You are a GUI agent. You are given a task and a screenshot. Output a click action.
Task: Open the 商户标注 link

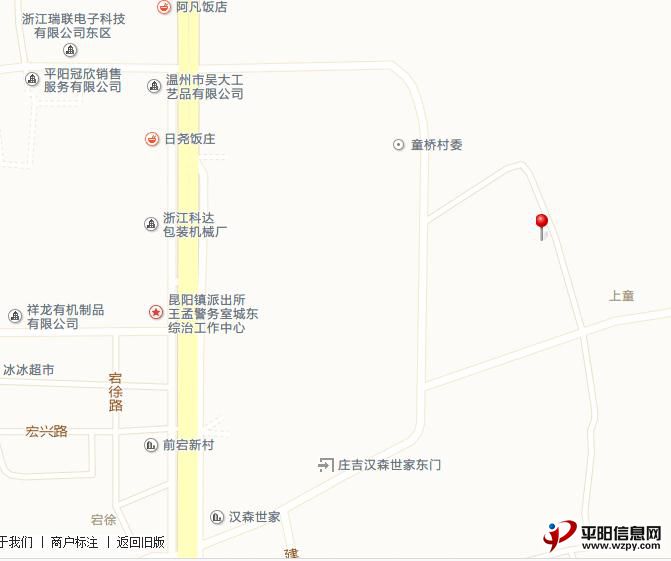coord(74,543)
